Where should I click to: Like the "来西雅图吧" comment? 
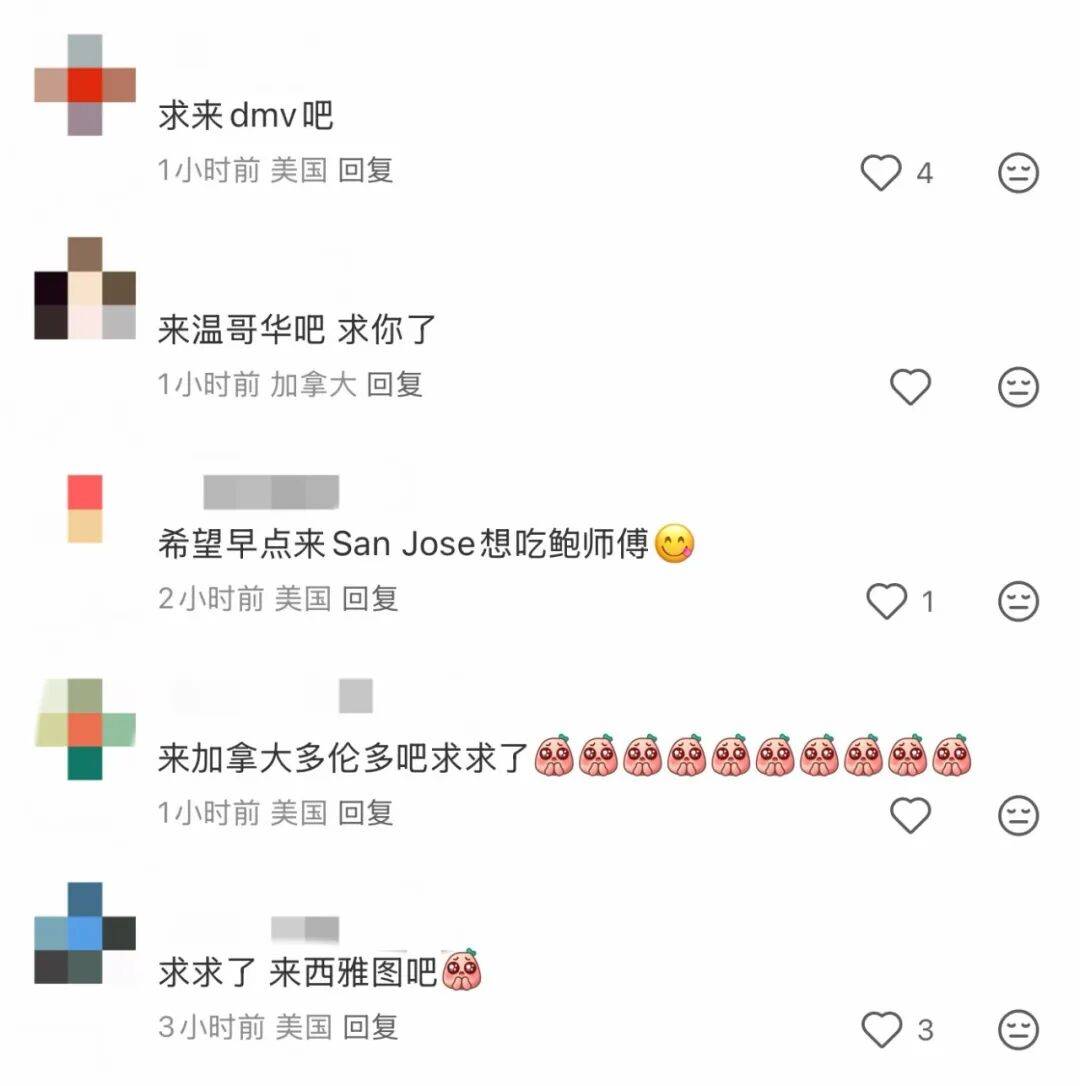coord(881,1029)
